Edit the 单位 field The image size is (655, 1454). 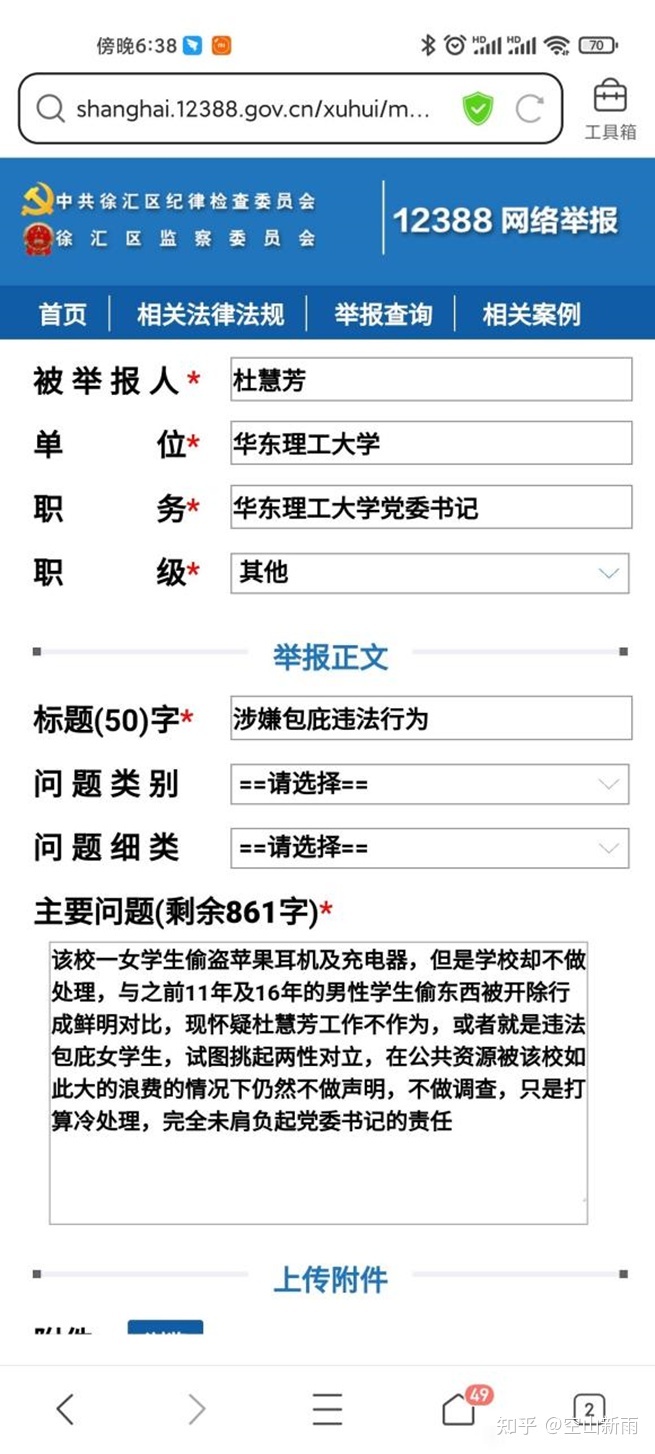[x=430, y=443]
